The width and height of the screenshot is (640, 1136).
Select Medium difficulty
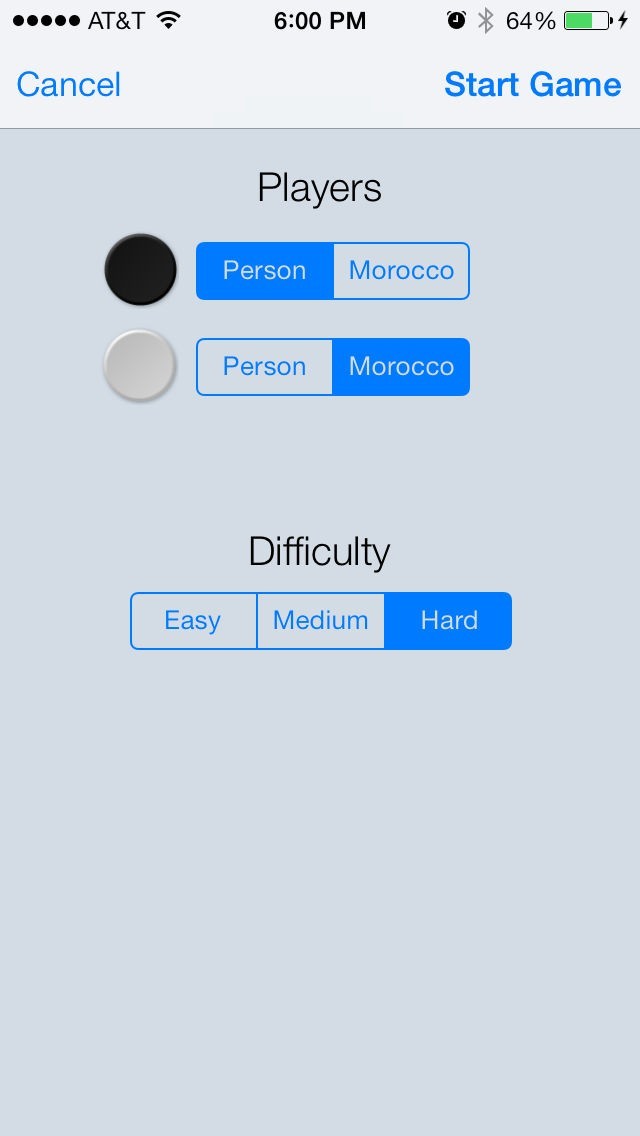[x=320, y=621]
